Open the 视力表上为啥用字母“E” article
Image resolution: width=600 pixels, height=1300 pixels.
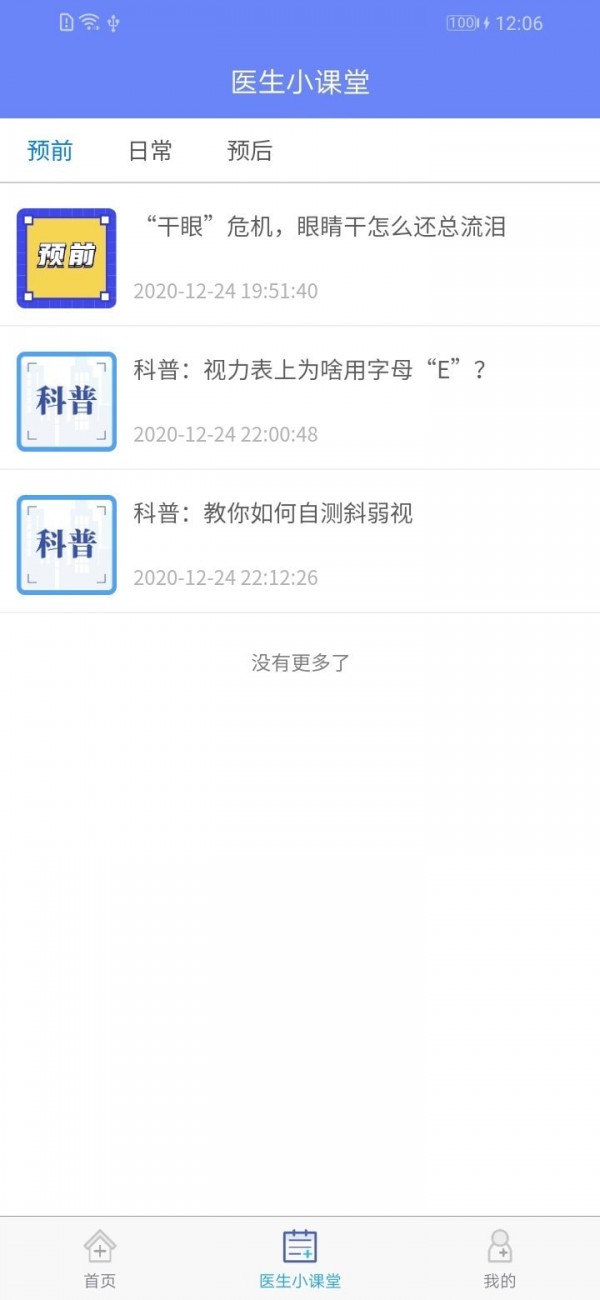pos(310,371)
